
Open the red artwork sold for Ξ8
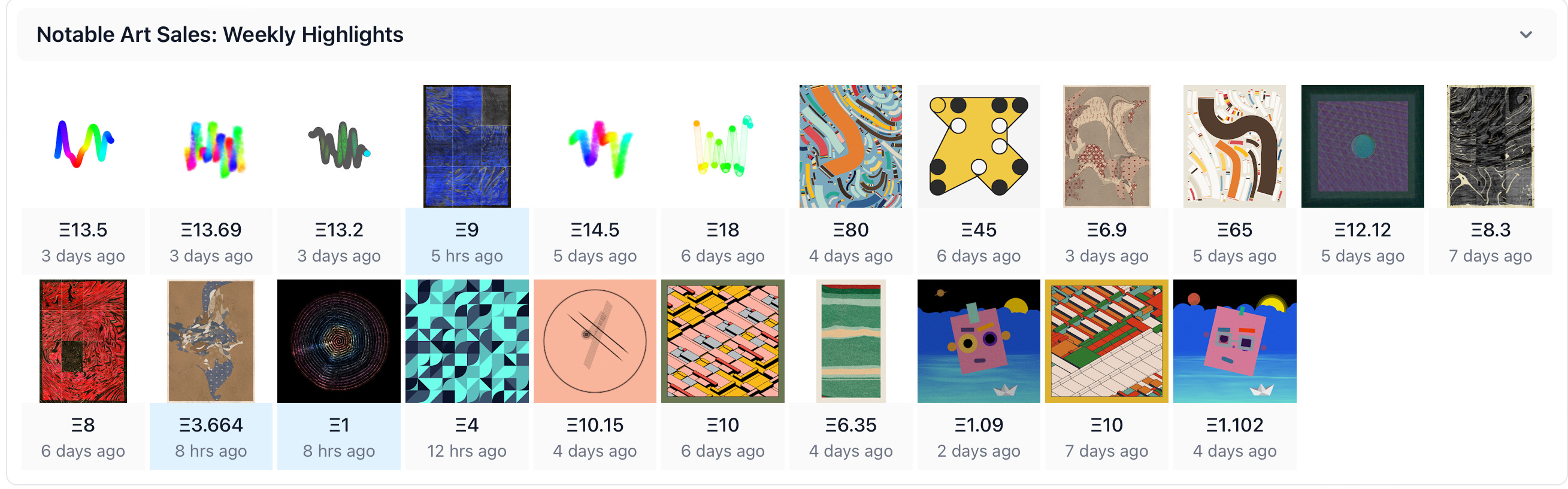(83, 341)
